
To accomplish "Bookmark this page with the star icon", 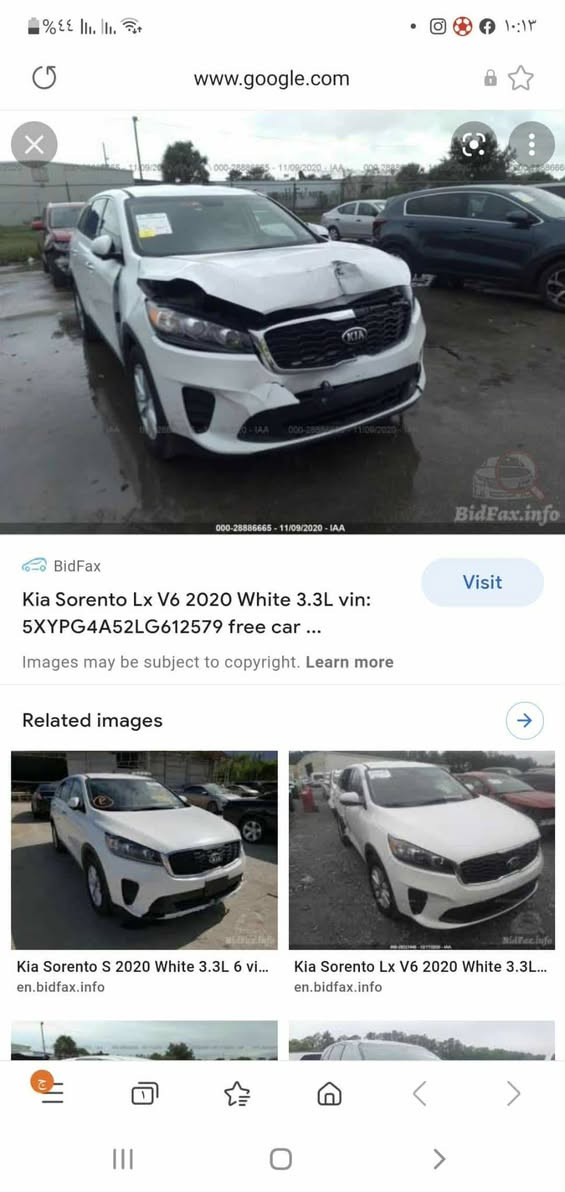I will tap(521, 78).
